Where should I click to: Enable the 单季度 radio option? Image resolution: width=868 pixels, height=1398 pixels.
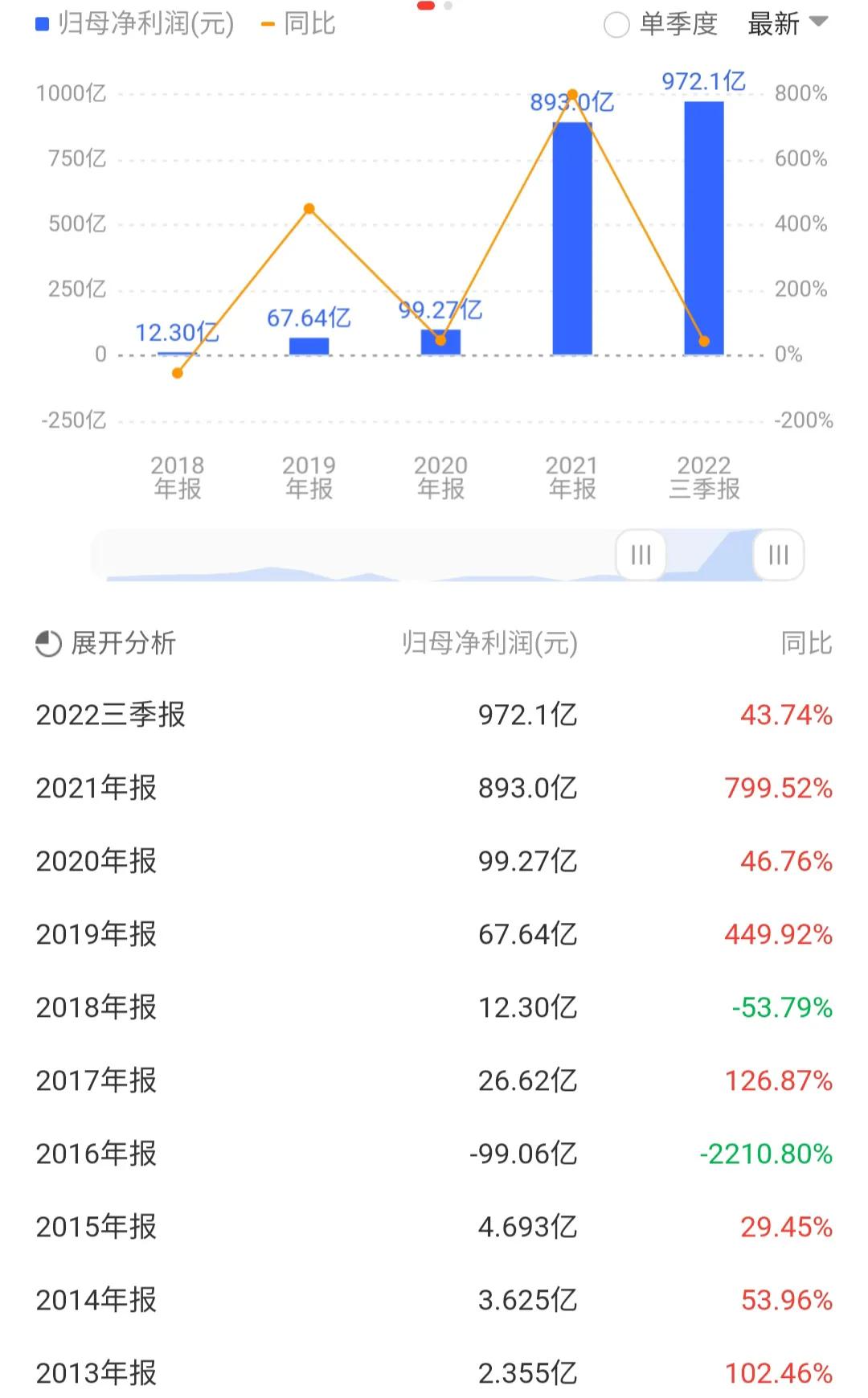(616, 25)
